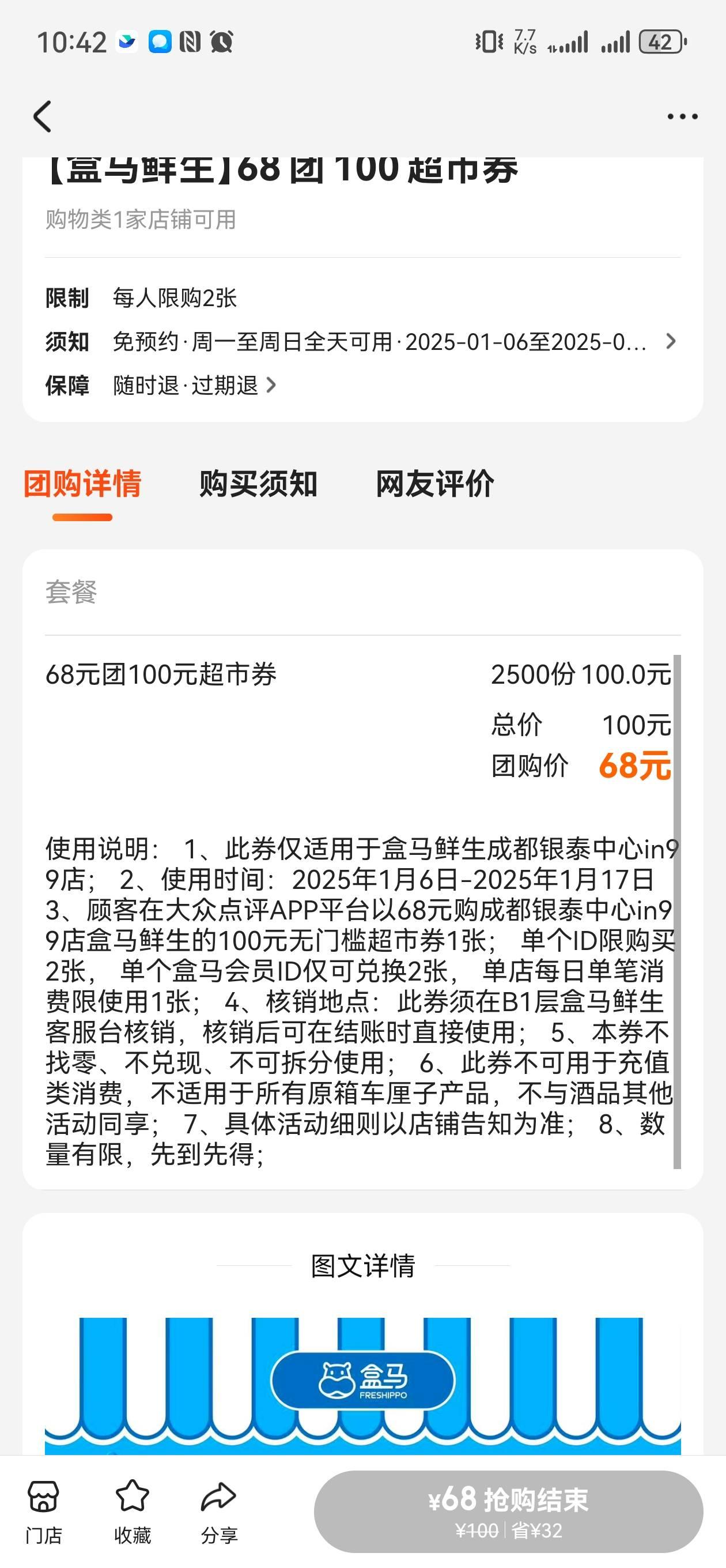Screen dimensions: 726x1568
Task: Go back using the top-left arrow
Action: pyautogui.click(x=43, y=116)
